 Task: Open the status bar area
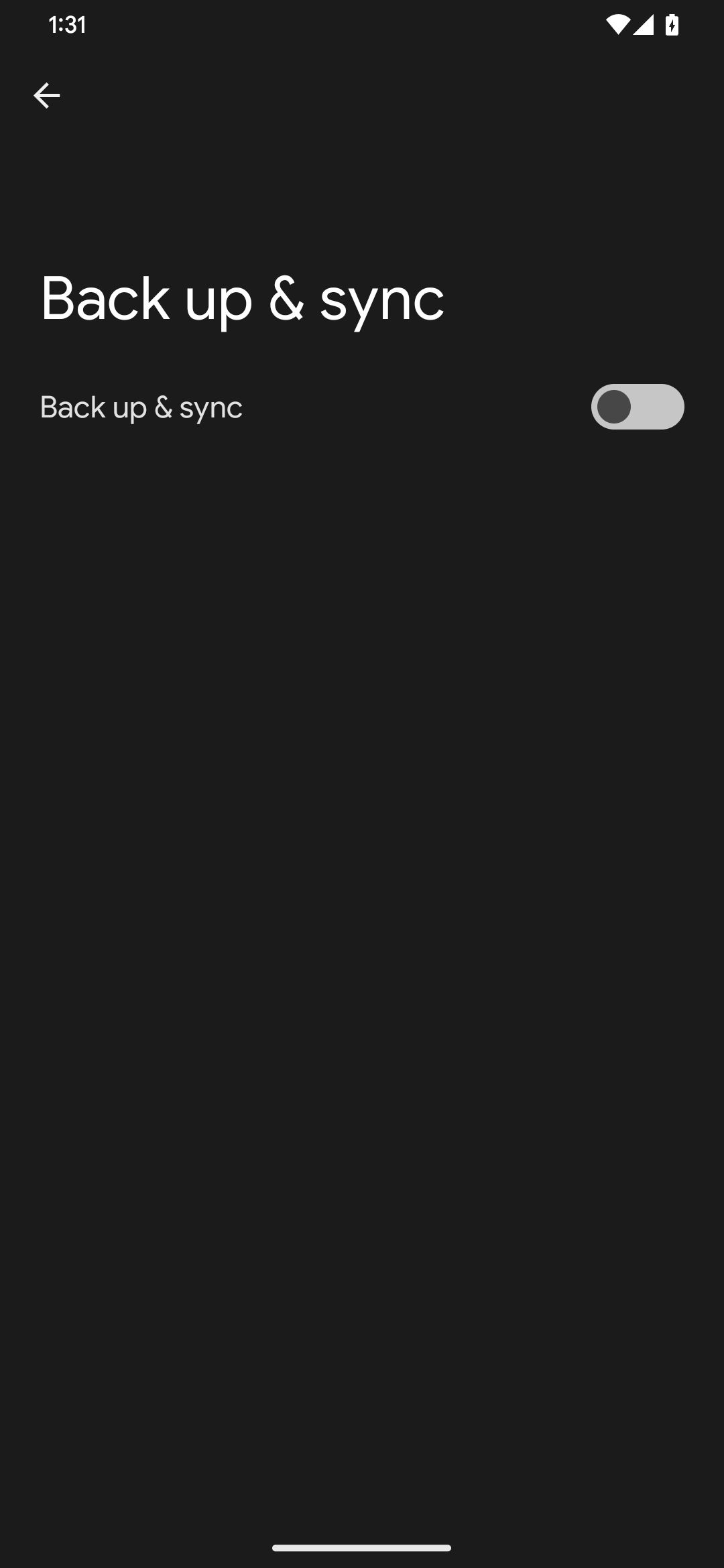click(362, 23)
